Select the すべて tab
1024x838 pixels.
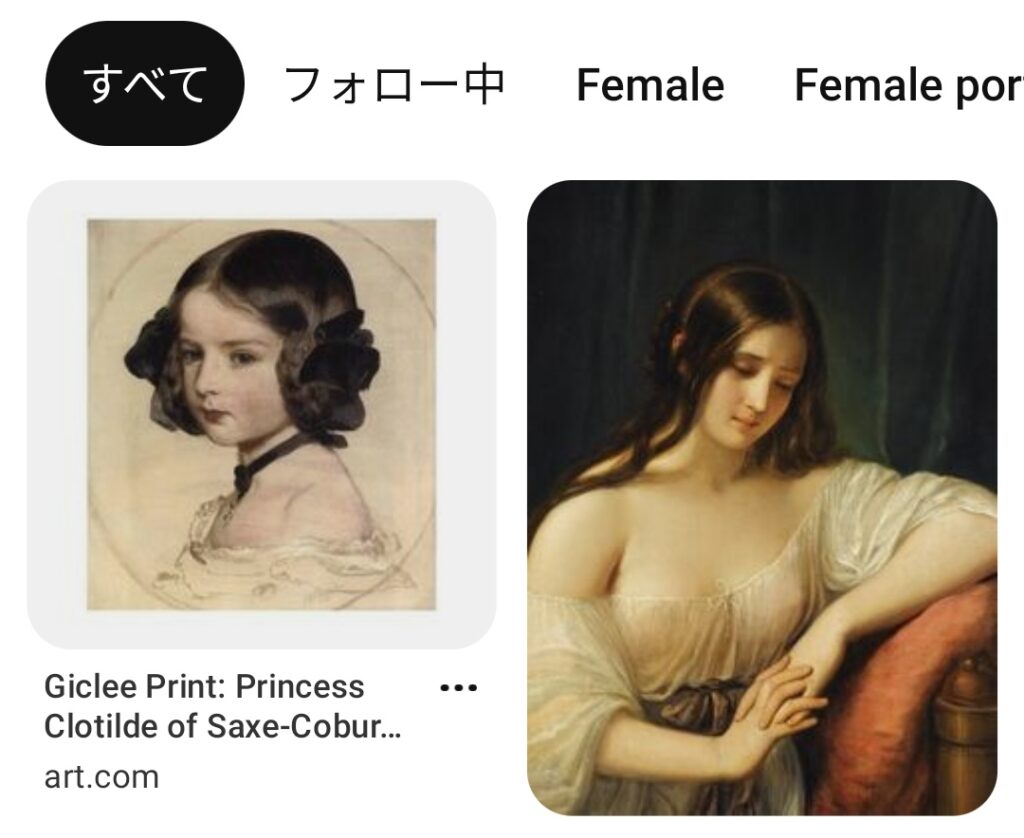click(x=144, y=84)
